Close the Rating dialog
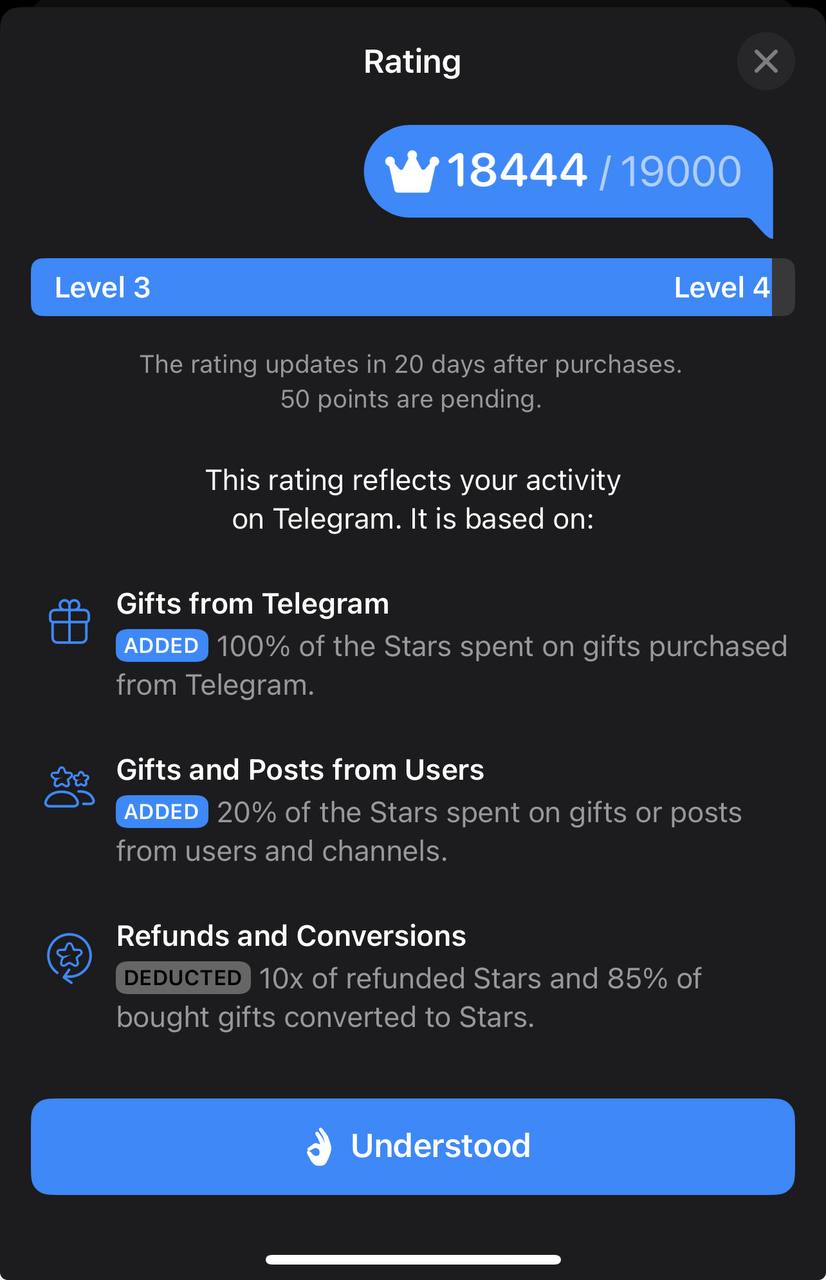 [765, 62]
